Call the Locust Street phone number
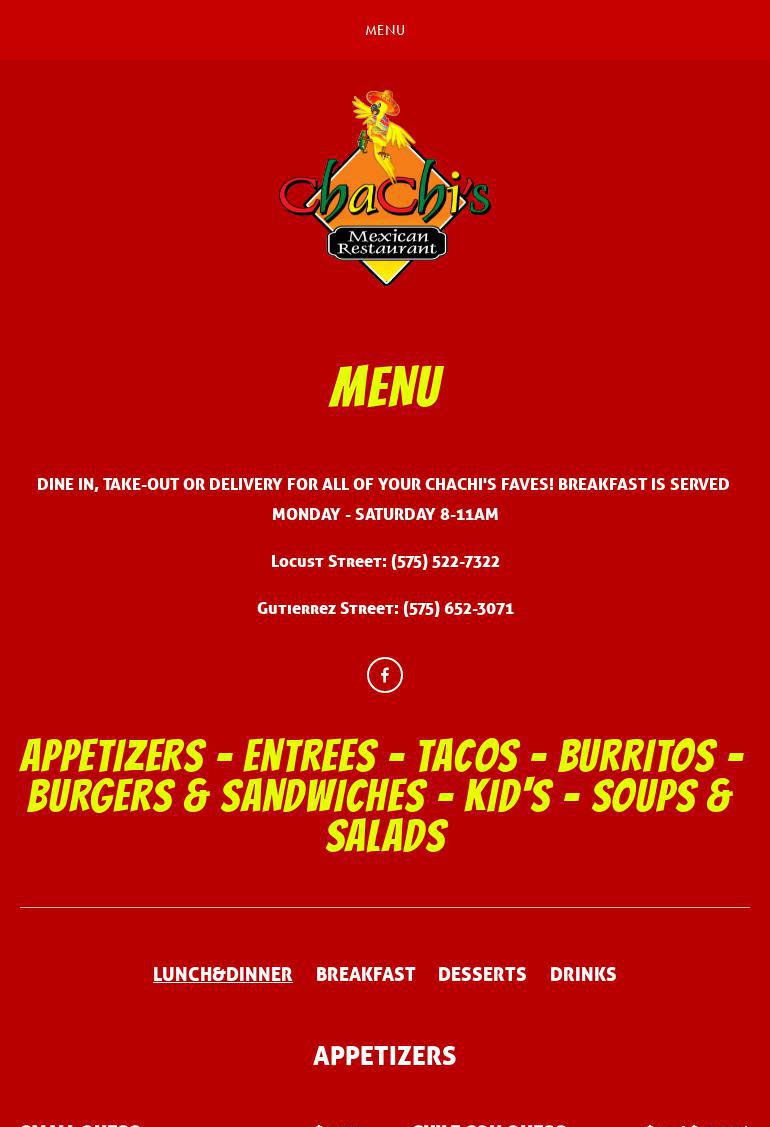The image size is (770, 1127). [445, 562]
